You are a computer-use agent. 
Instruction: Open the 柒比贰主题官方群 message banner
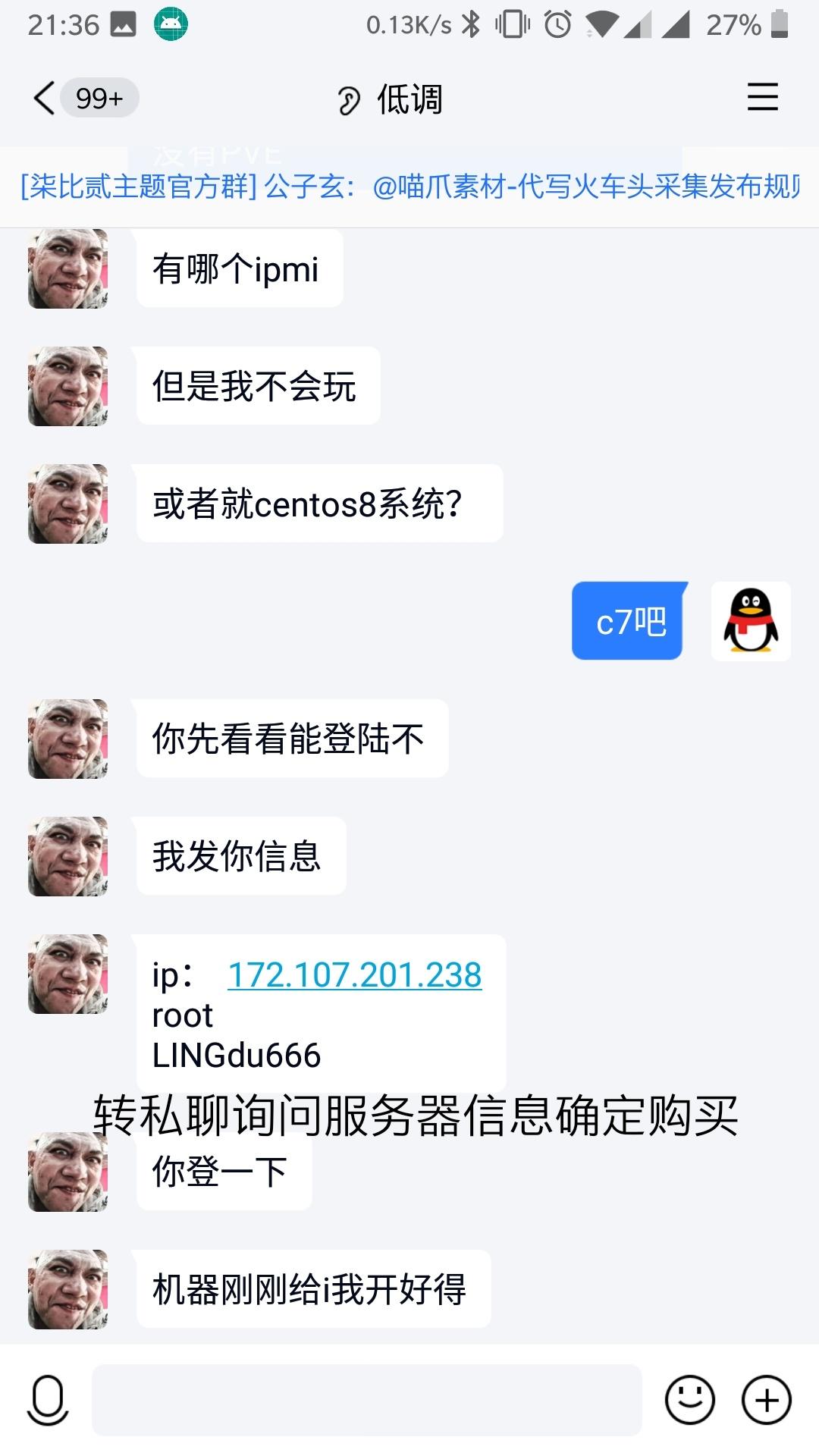409,187
